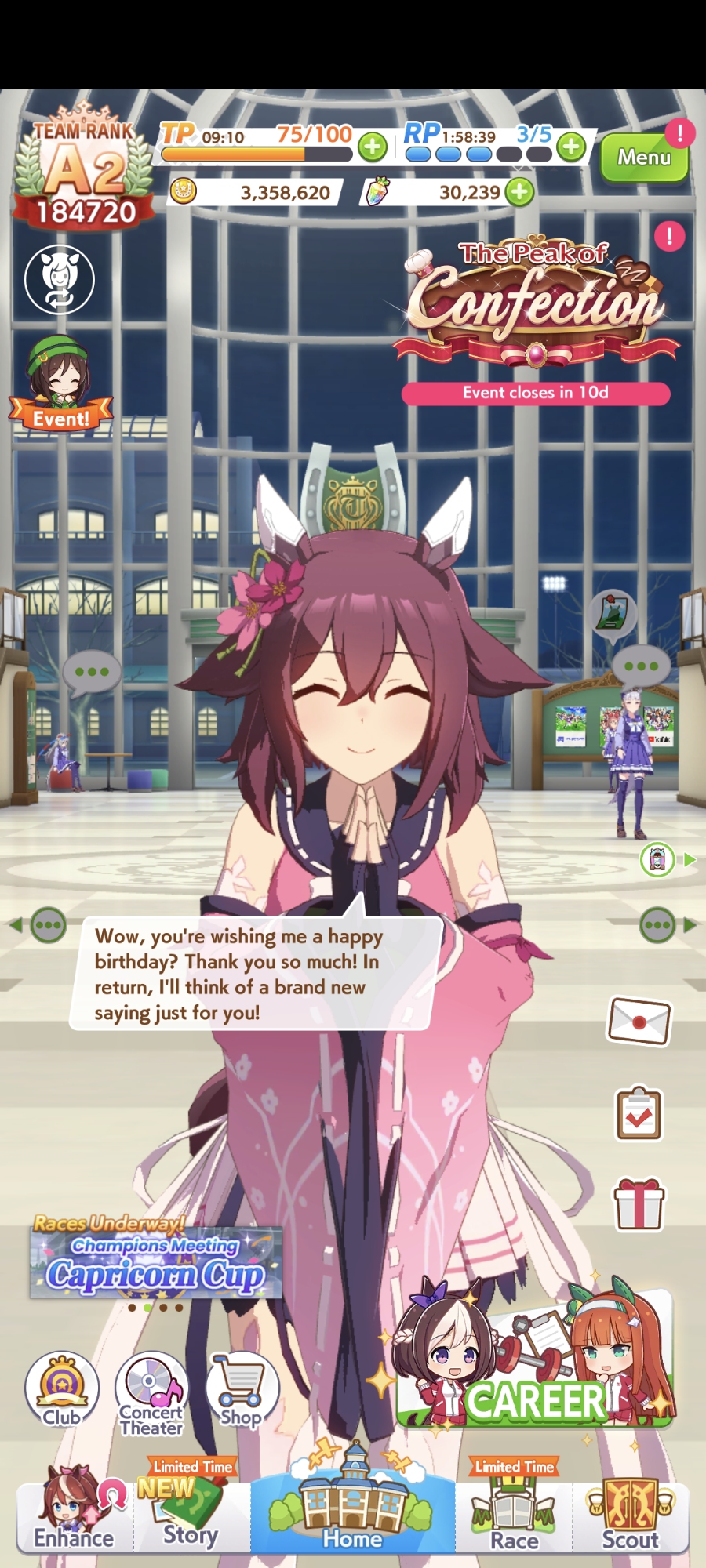The width and height of the screenshot is (706, 1568).
Task: Open the green Menu button
Action: (x=643, y=157)
